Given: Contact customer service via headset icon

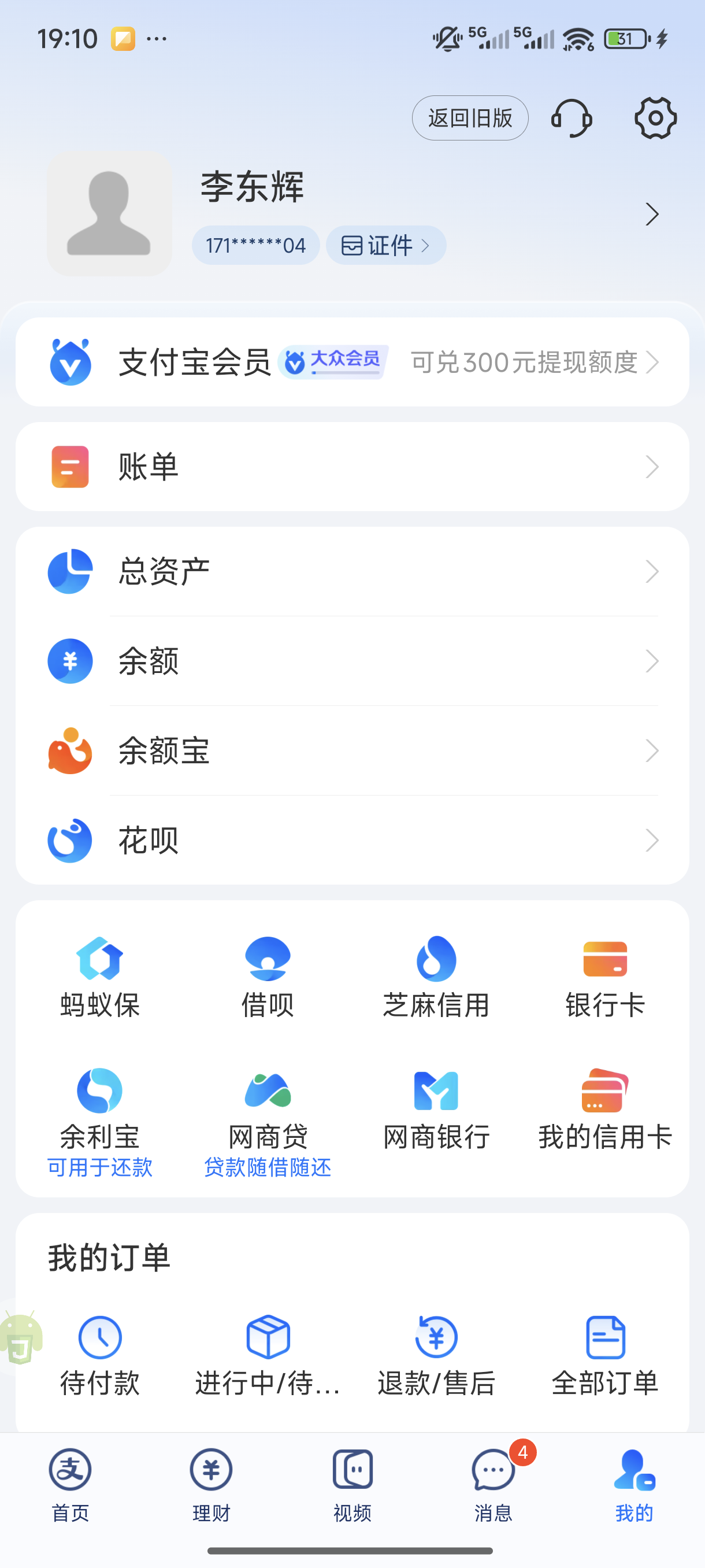Looking at the screenshot, I should [x=571, y=118].
